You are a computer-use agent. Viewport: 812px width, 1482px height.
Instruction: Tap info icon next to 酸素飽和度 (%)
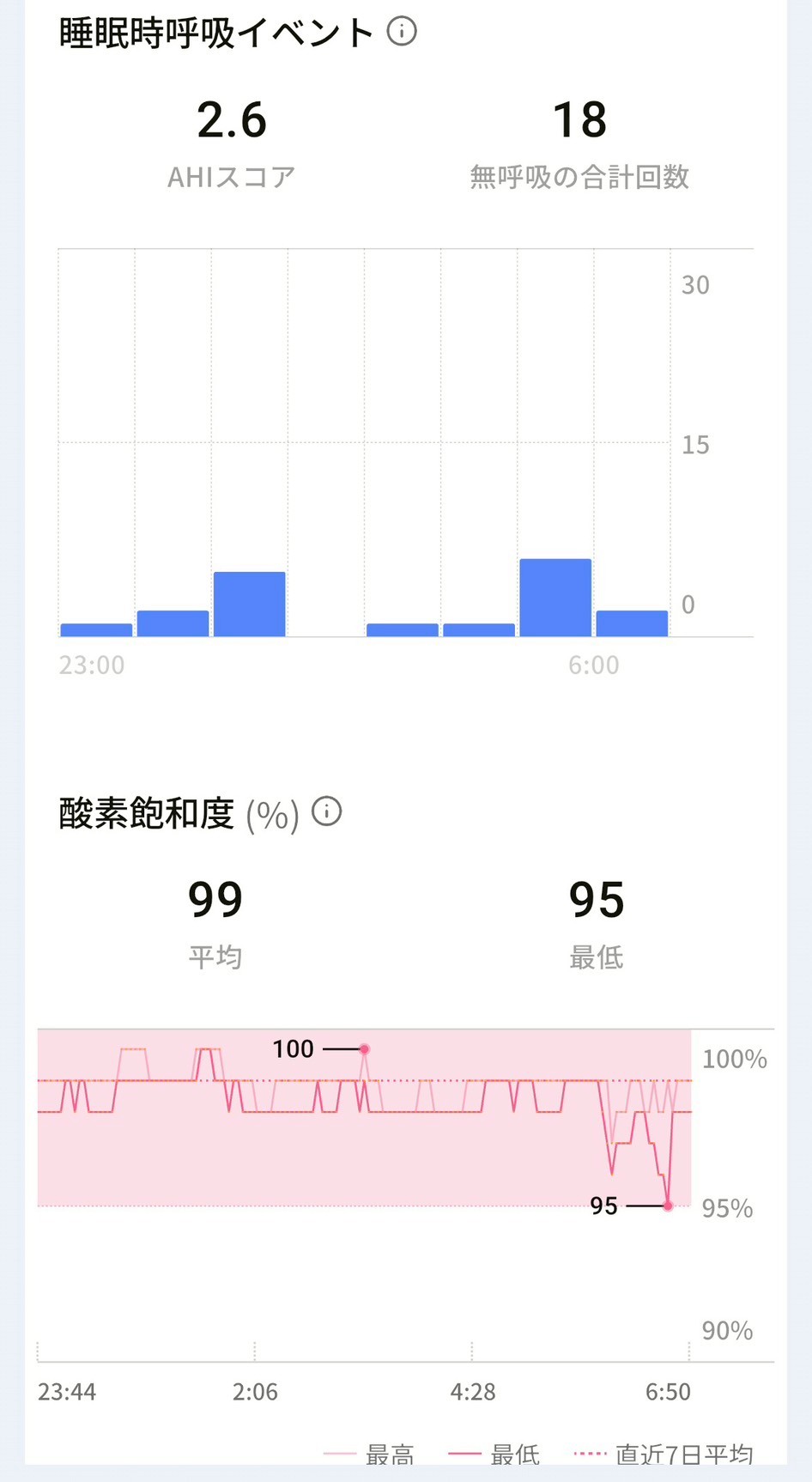coord(326,811)
